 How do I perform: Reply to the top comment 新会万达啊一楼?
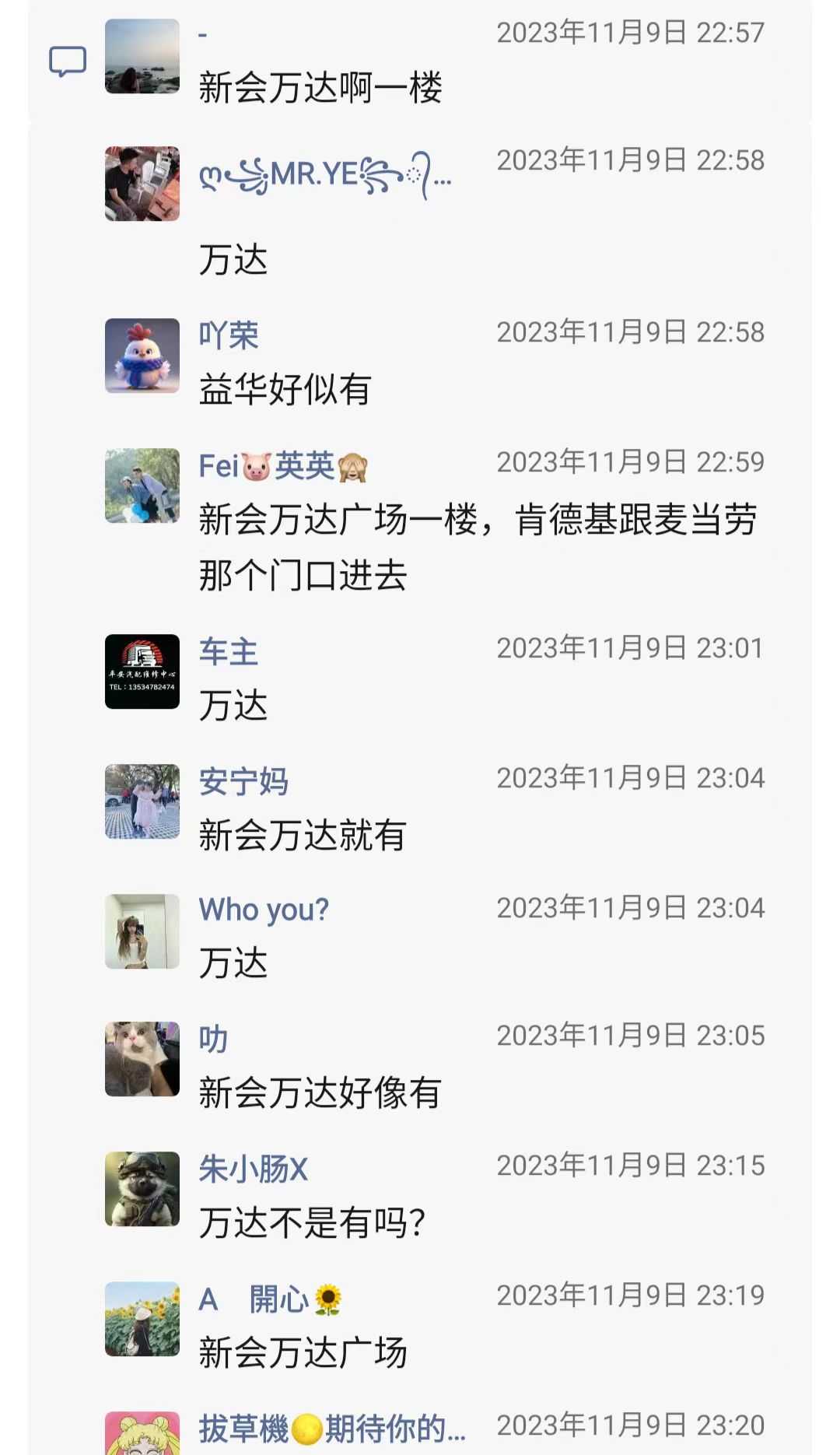pos(320,87)
